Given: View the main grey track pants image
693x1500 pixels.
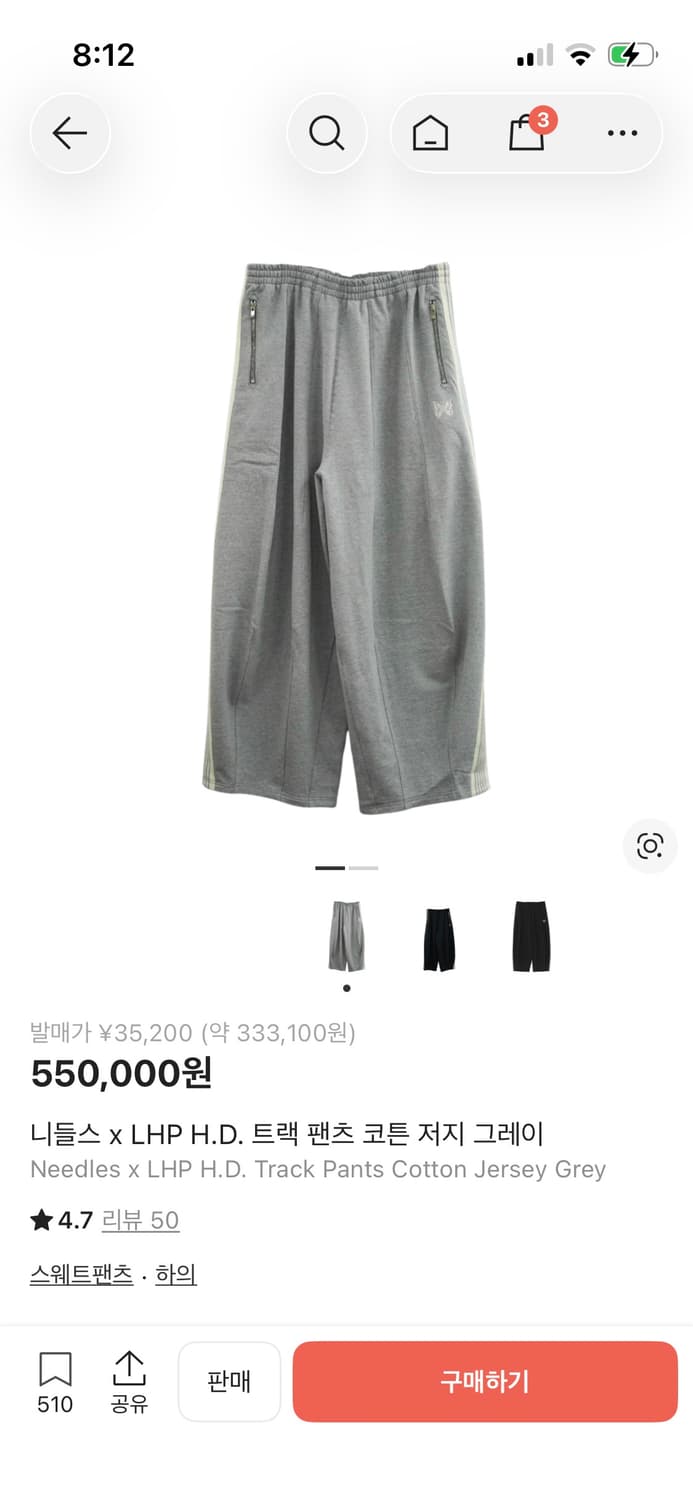Looking at the screenshot, I should pos(346,538).
